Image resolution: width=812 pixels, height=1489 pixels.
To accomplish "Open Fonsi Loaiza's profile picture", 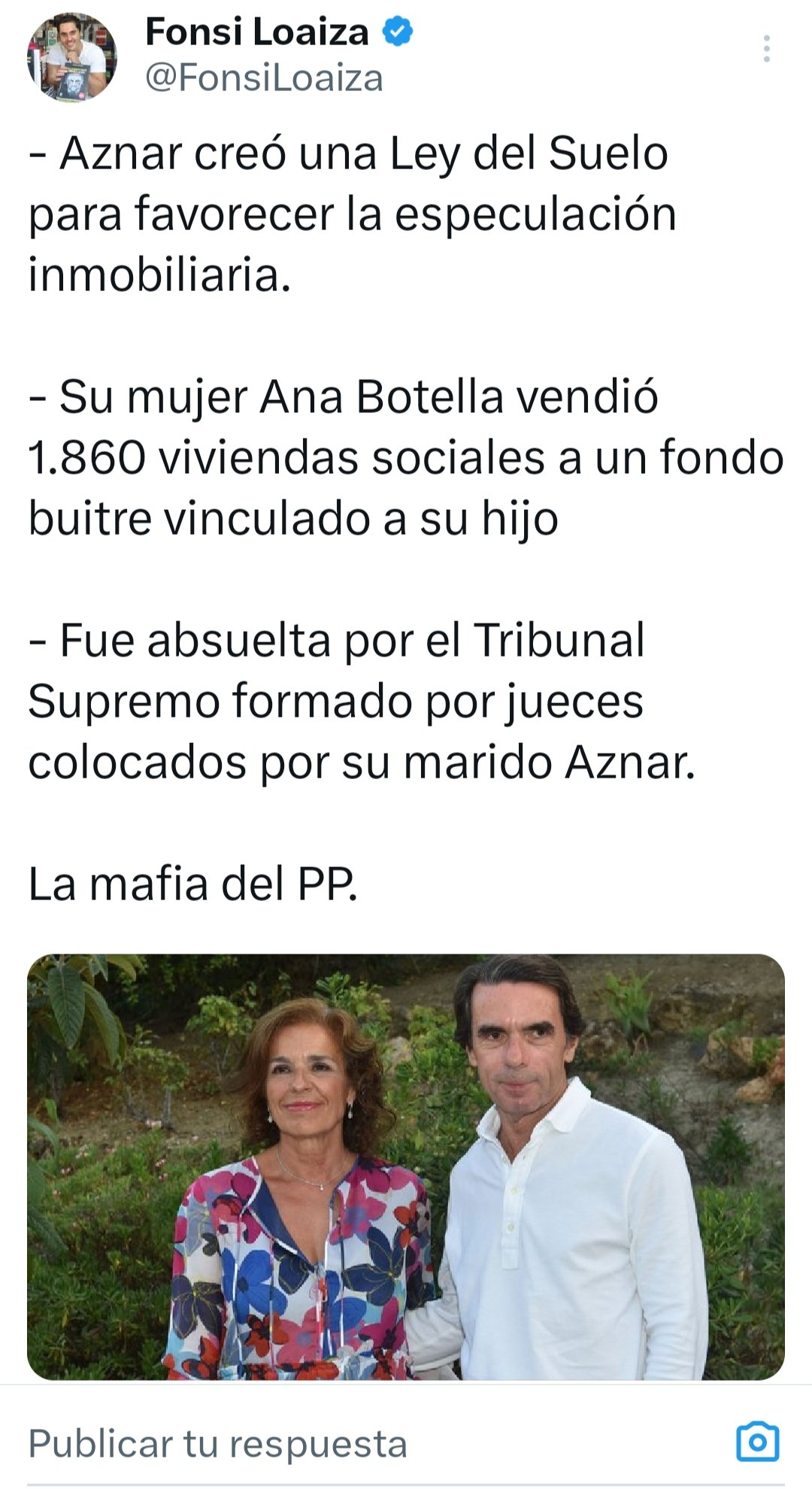I will click(x=72, y=57).
